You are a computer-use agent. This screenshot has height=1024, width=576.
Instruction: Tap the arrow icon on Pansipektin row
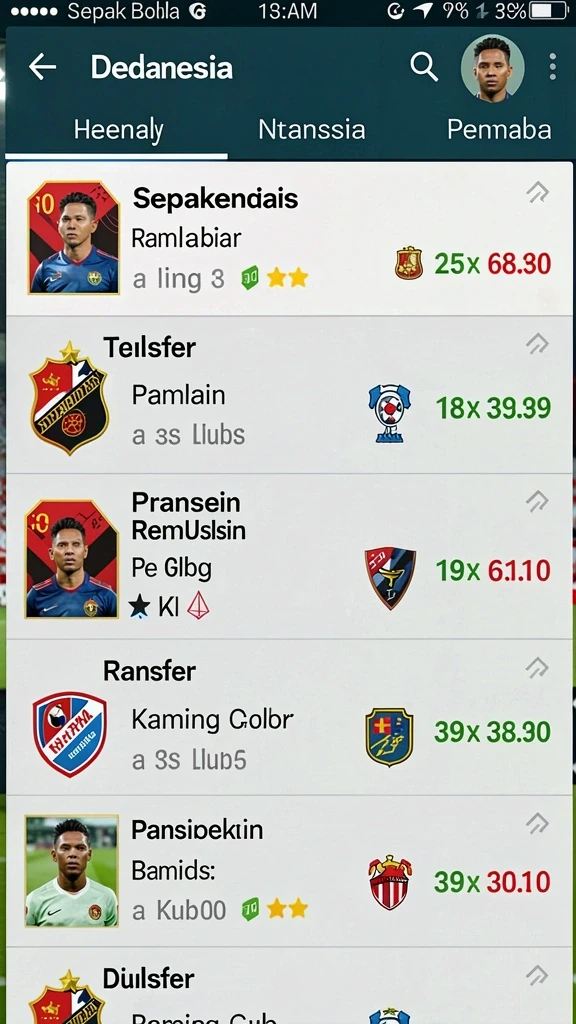click(537, 824)
